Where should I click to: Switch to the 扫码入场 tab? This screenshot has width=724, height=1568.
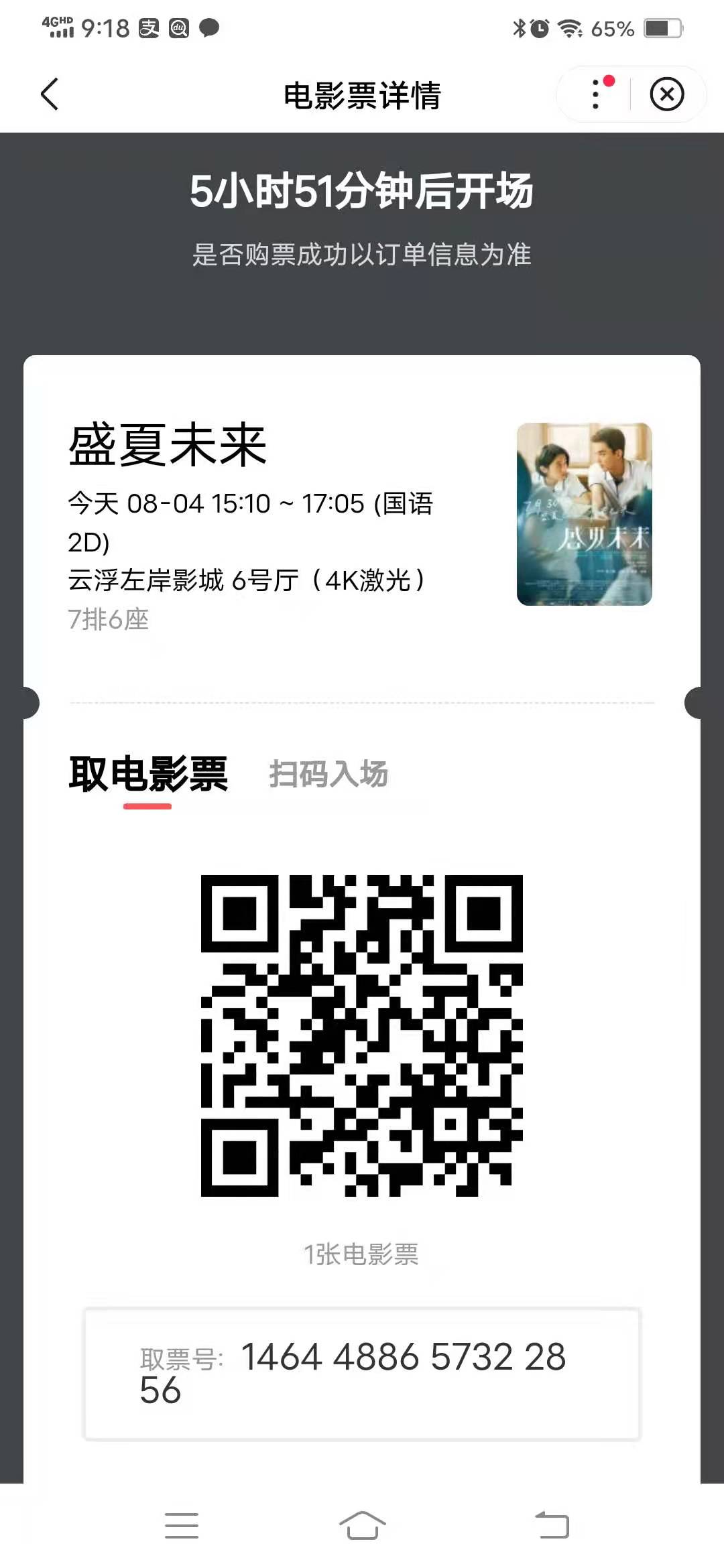(328, 775)
